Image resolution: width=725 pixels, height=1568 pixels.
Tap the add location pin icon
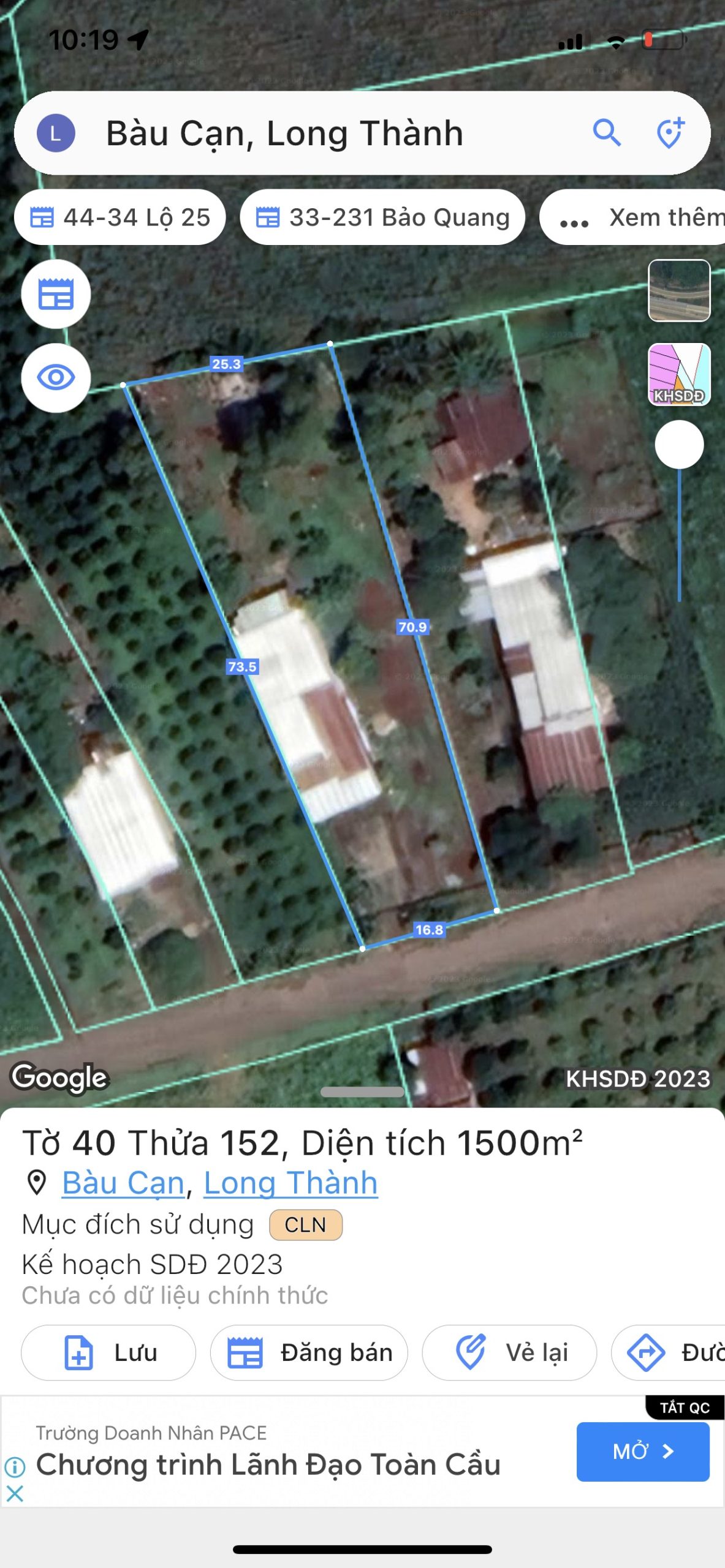670,132
